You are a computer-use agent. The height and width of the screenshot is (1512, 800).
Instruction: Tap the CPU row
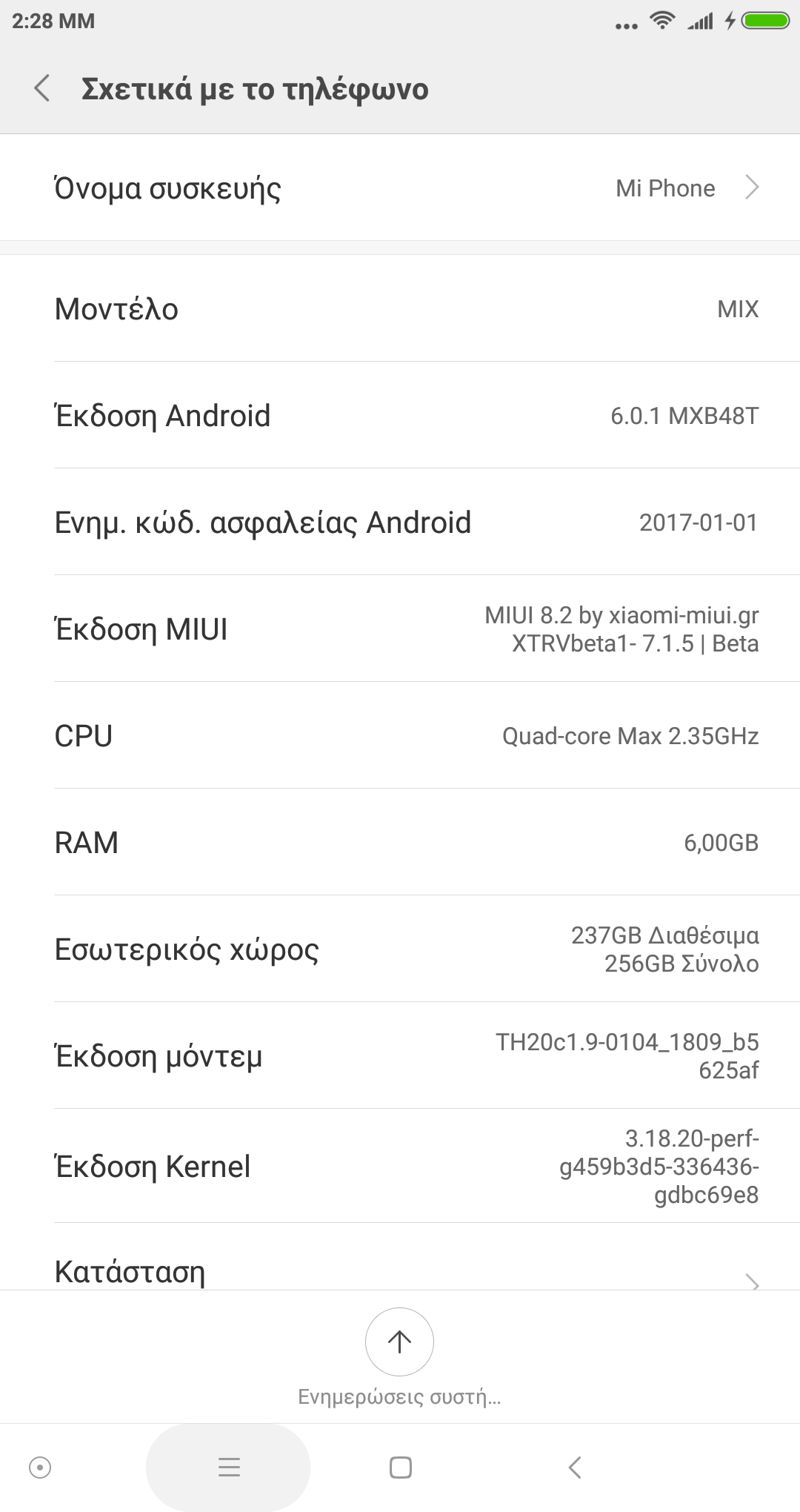(400, 736)
